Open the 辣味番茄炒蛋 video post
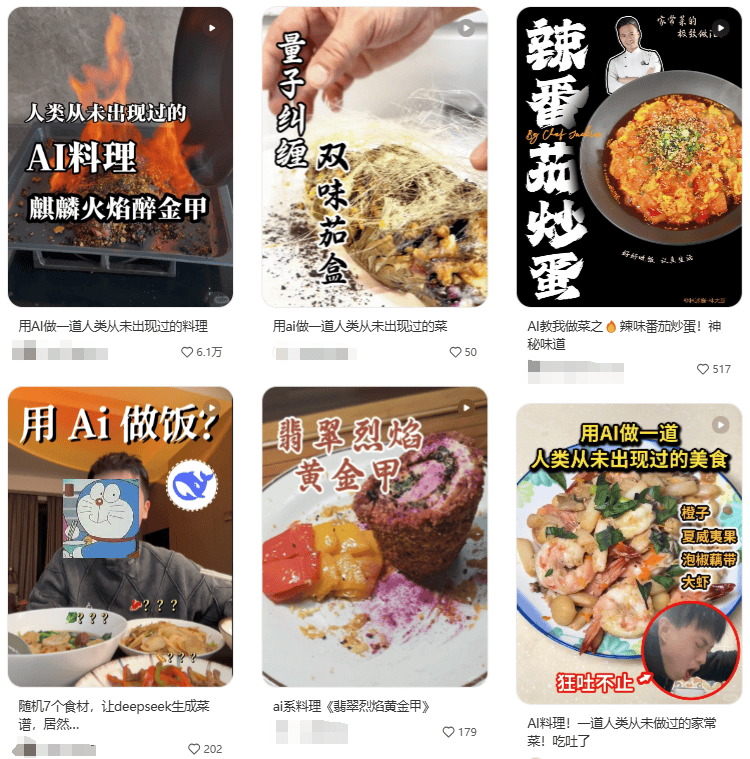This screenshot has height=759, width=750. 629,157
